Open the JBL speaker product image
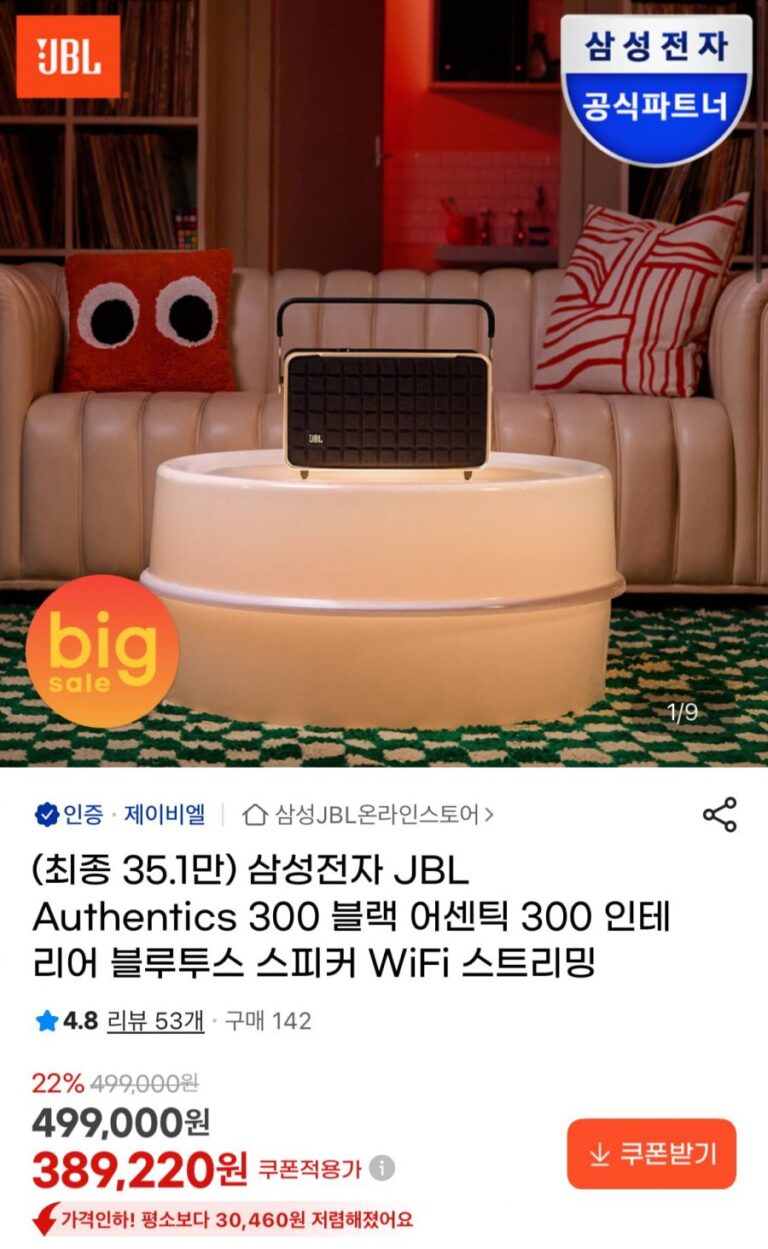 pyautogui.click(x=384, y=400)
